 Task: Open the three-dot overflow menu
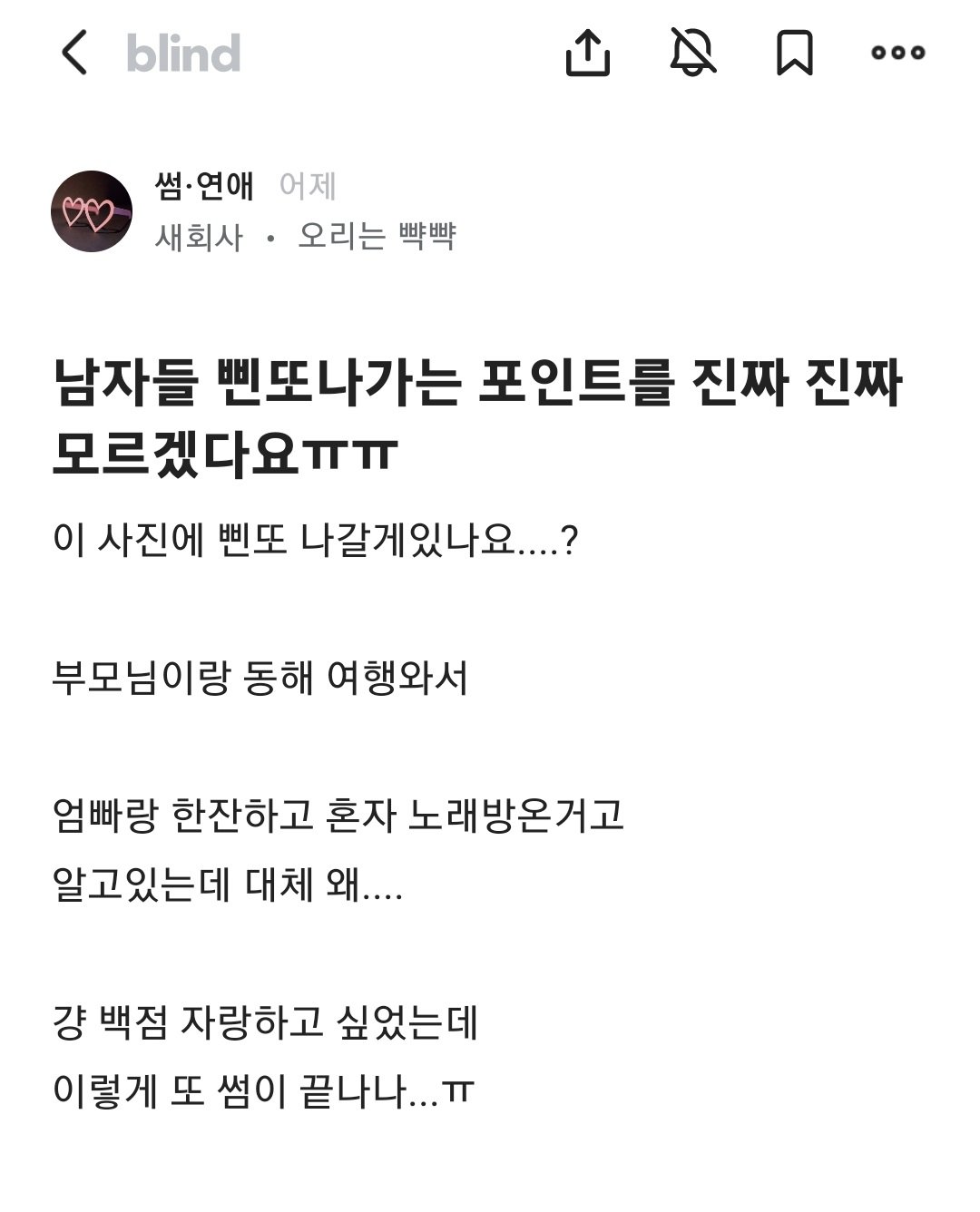point(897,52)
